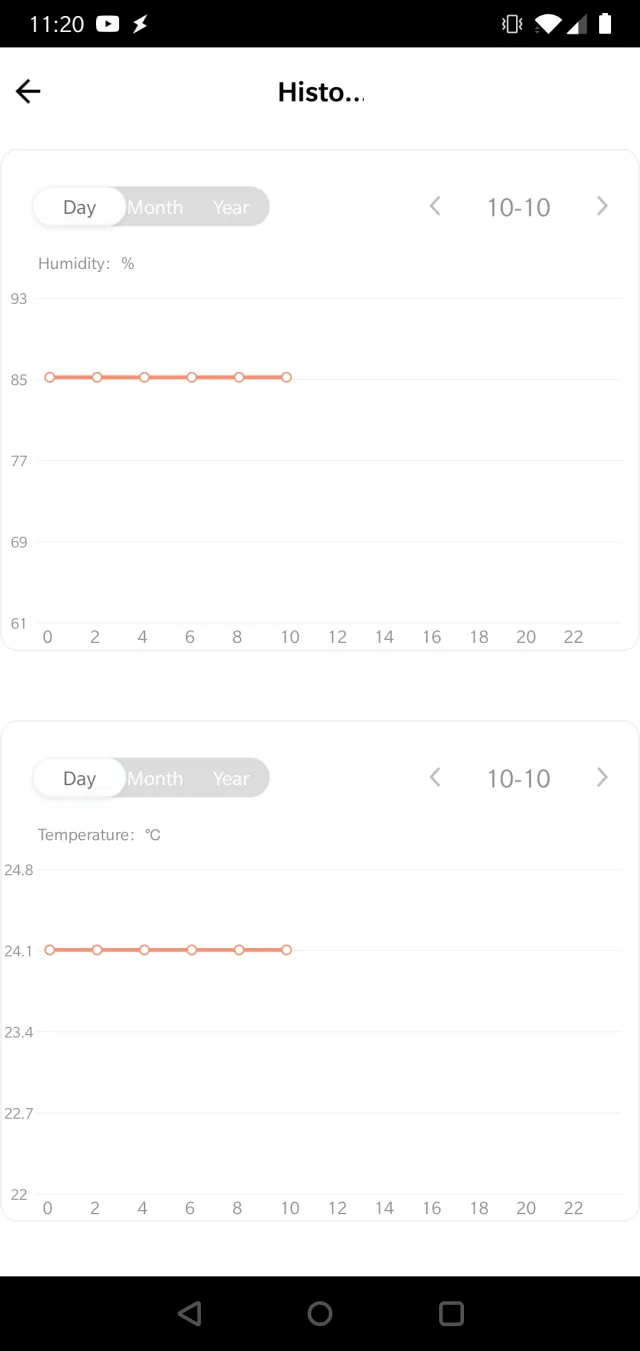Show next day on humidity chart

coord(602,206)
